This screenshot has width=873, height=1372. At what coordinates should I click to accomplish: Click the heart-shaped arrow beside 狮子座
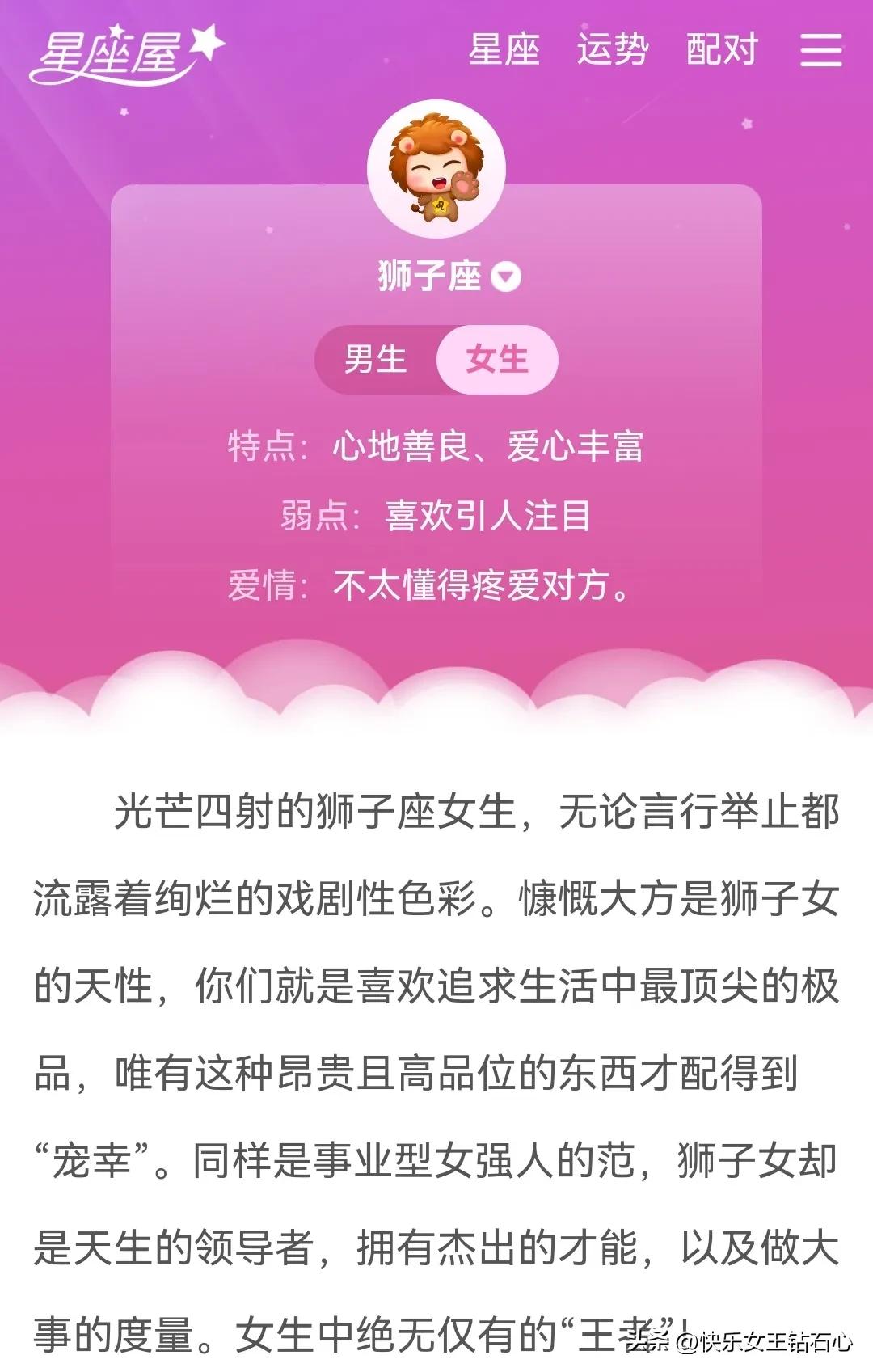tap(505, 277)
